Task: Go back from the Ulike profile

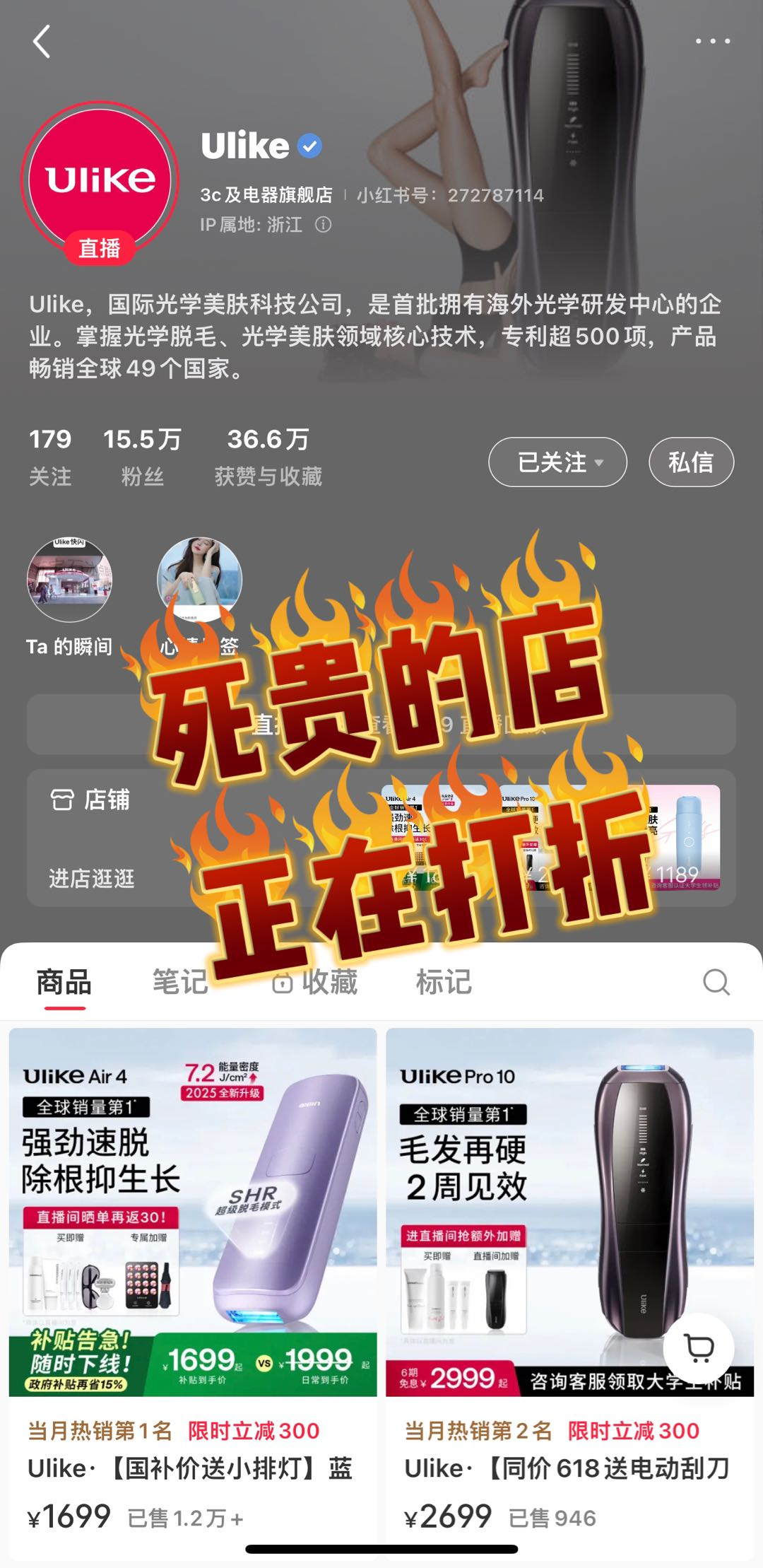Action: click(x=42, y=42)
